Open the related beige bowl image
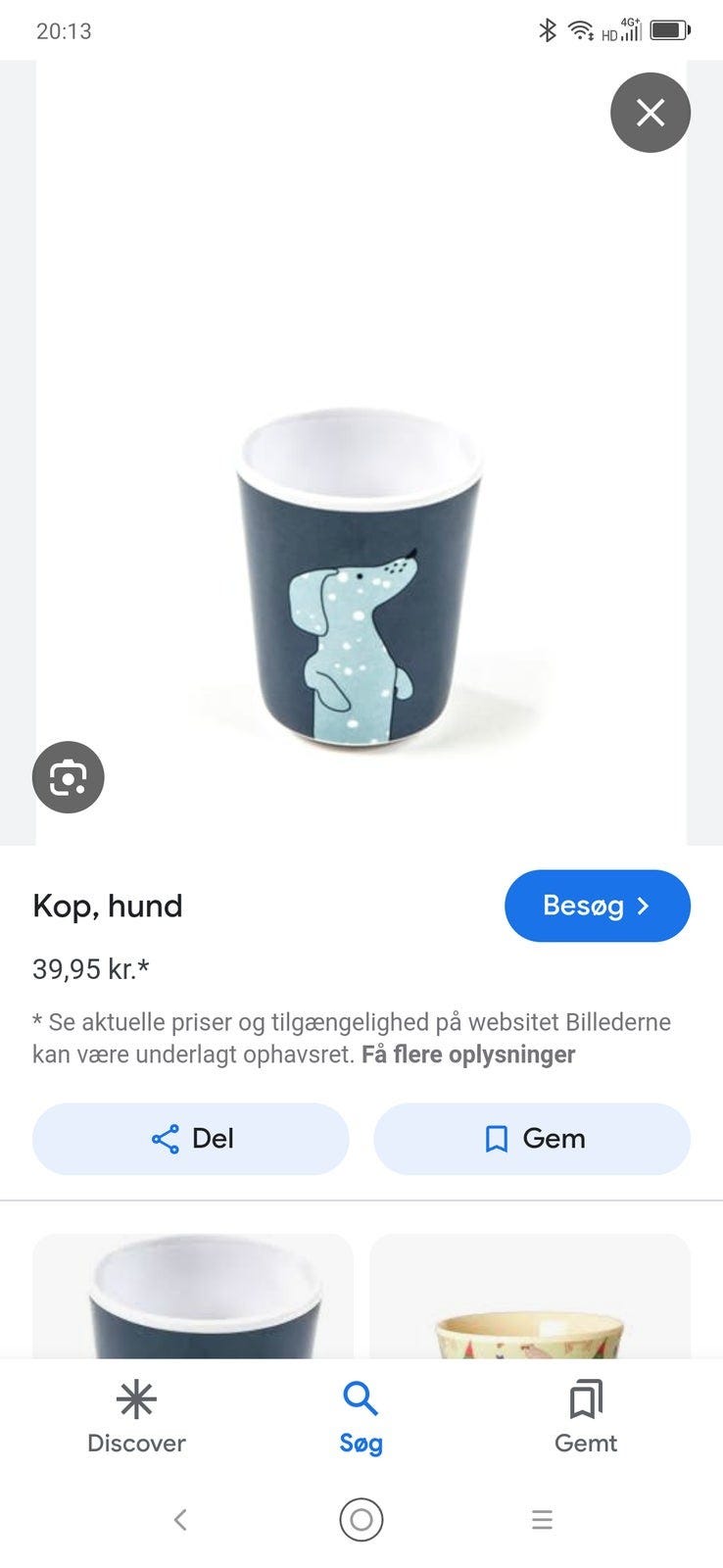The height and width of the screenshot is (1568, 723). tap(530, 1296)
